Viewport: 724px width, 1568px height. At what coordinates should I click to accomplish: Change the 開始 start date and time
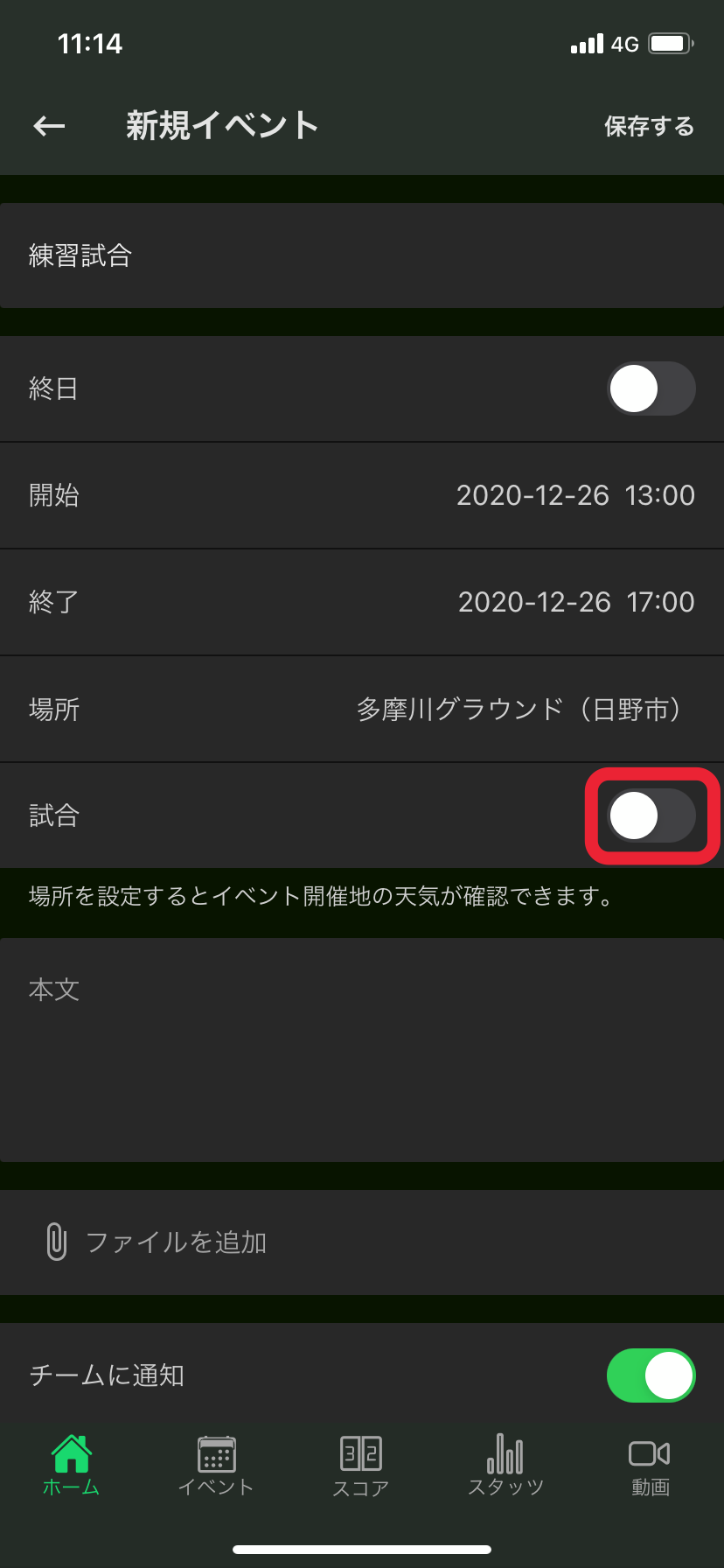point(574,495)
